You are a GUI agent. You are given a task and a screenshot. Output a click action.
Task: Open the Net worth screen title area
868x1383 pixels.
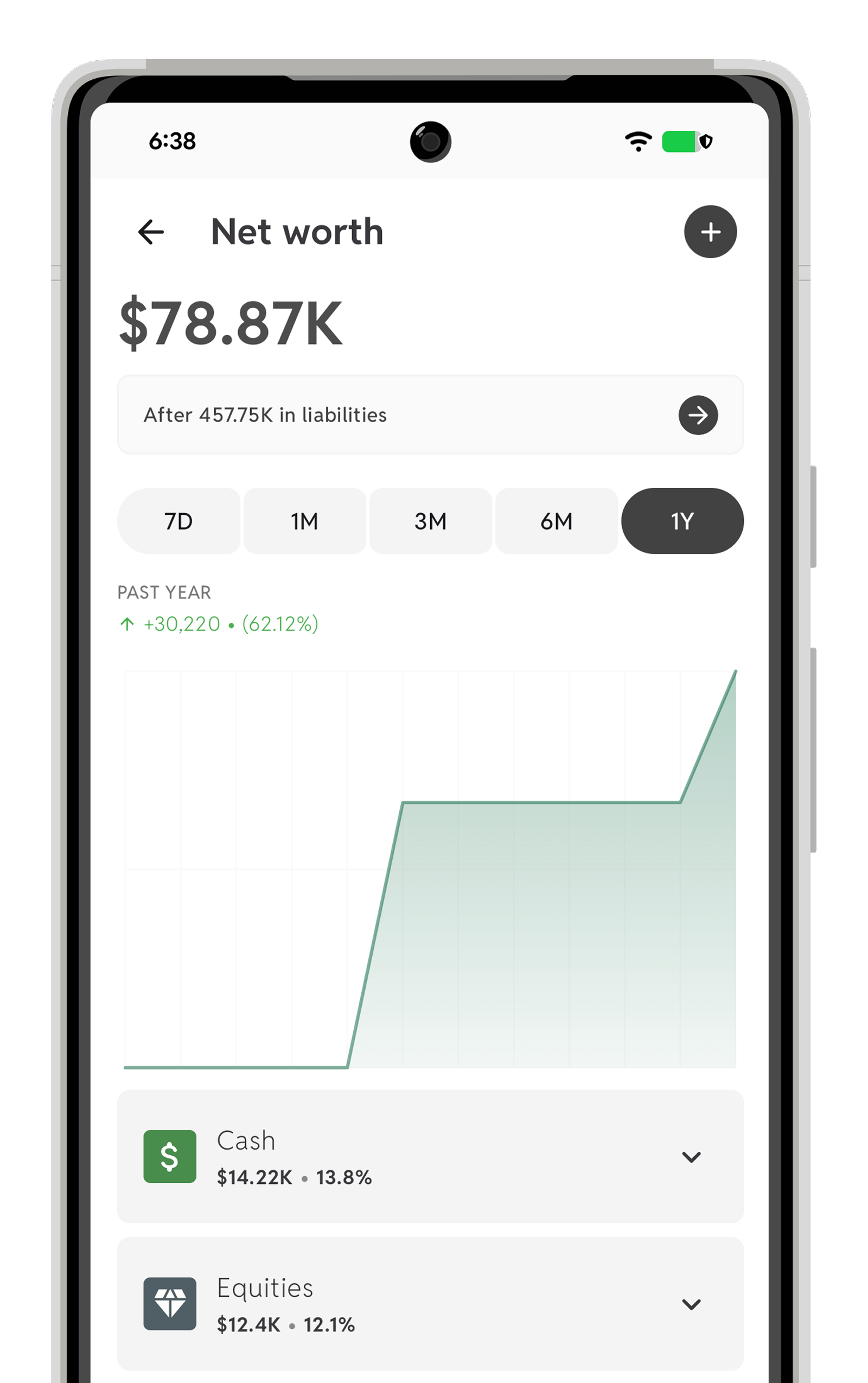click(297, 232)
